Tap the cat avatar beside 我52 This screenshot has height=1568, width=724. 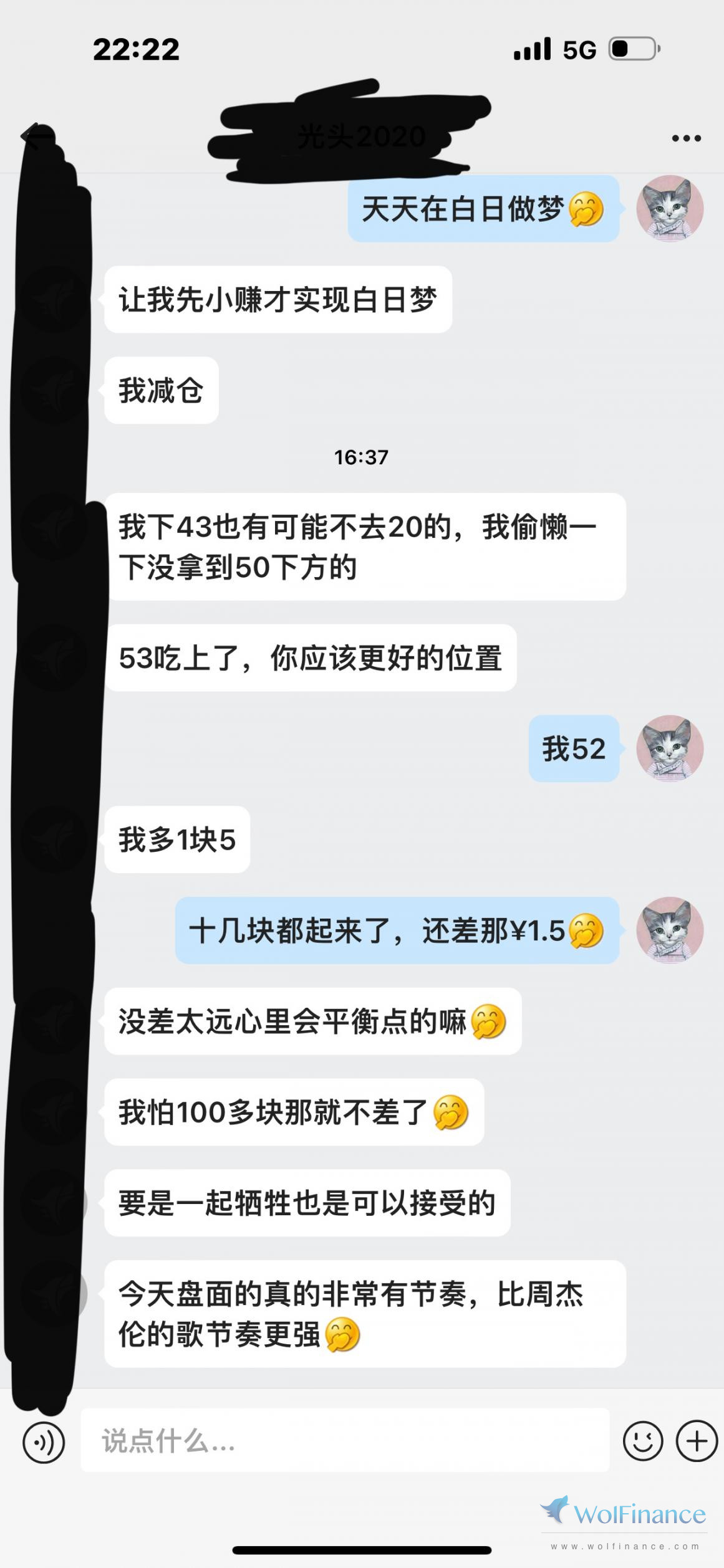point(670,748)
